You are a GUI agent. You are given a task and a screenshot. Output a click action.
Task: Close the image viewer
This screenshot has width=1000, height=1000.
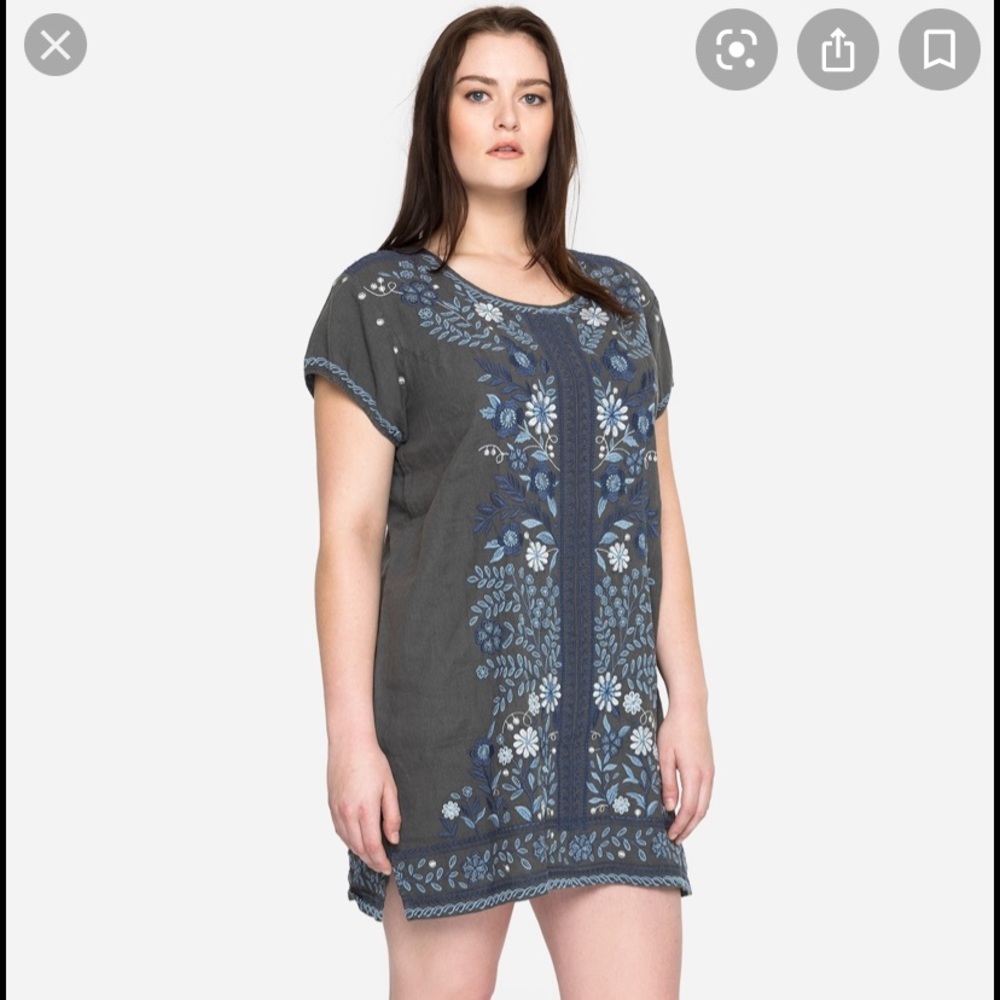click(x=55, y=45)
